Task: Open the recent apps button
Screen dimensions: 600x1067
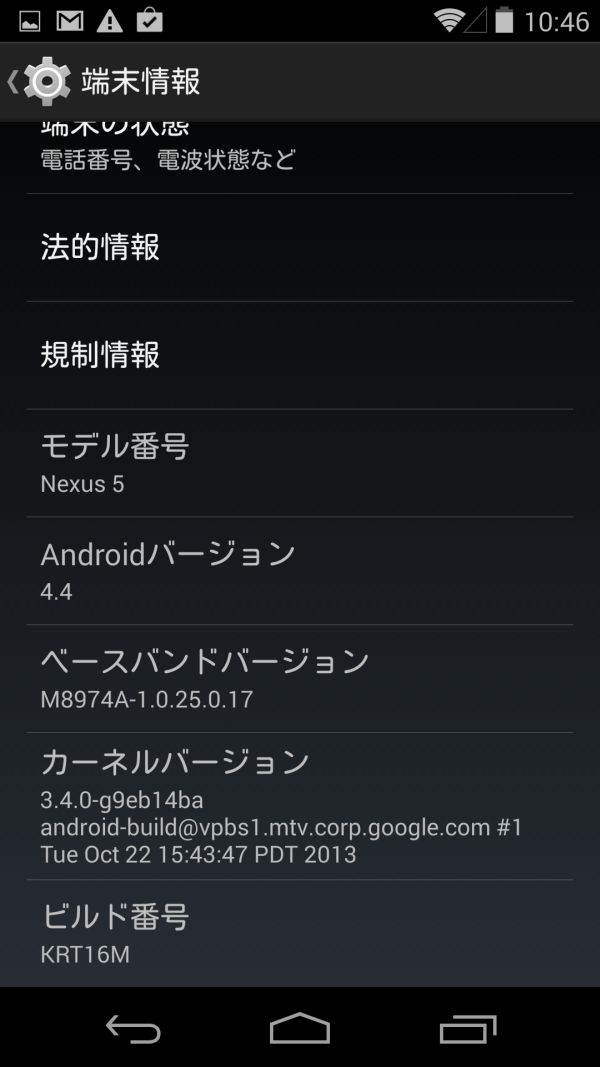Action: (x=467, y=1028)
